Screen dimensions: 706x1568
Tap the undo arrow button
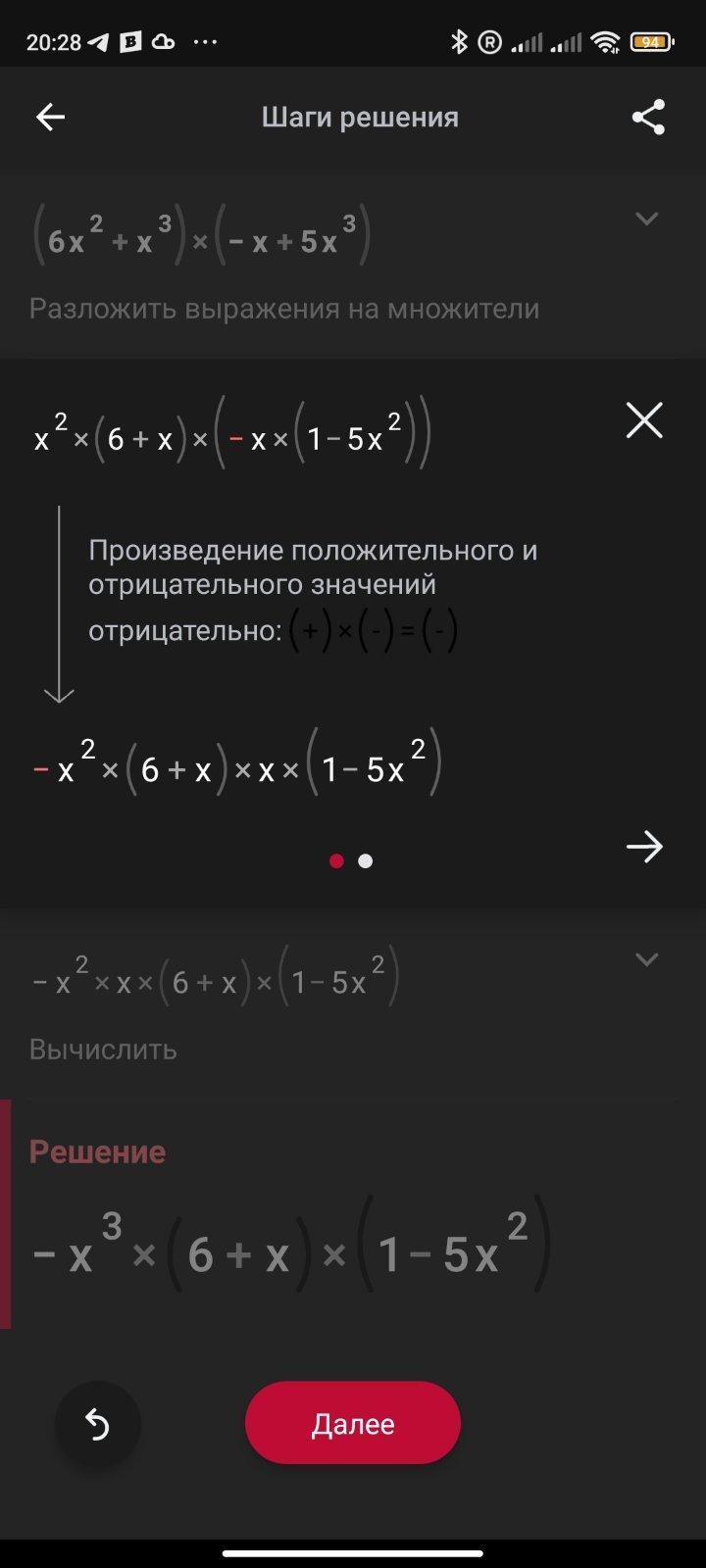click(98, 1424)
